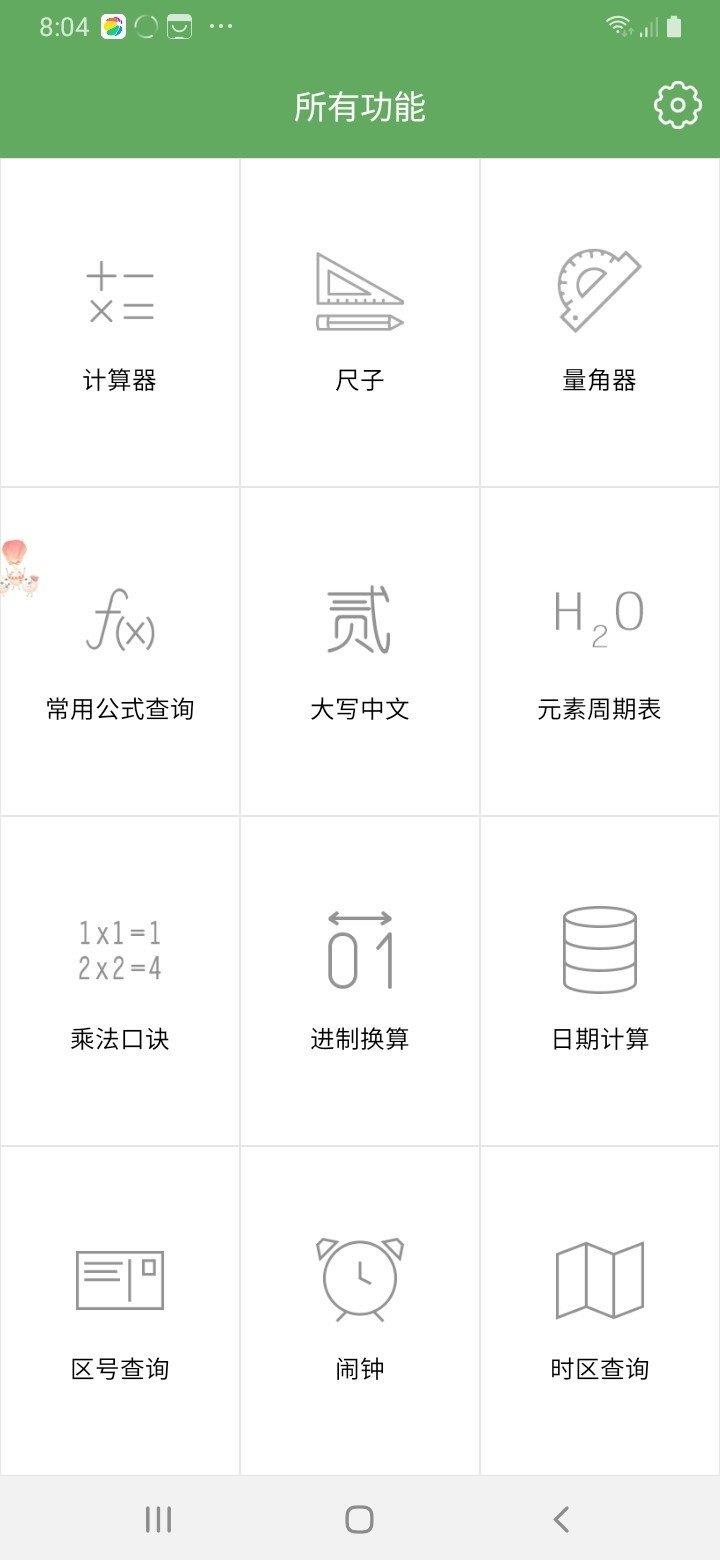Go back using system back button
This screenshot has height=1560, width=720.
(561, 1519)
